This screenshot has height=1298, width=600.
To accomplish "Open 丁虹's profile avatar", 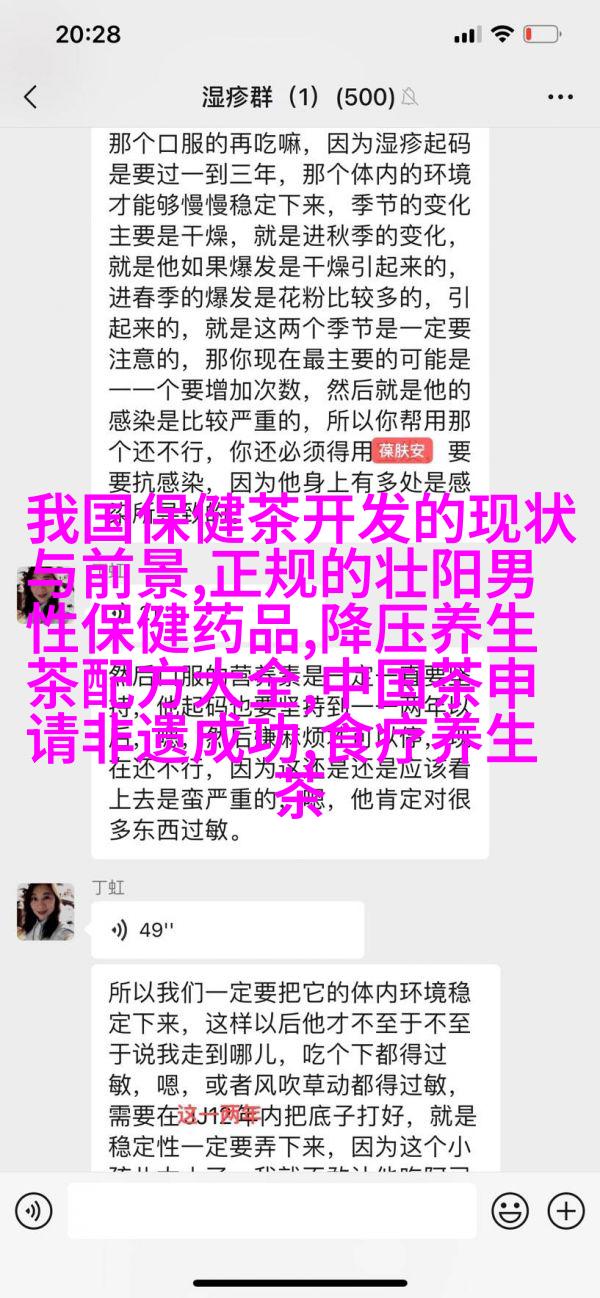I will tap(45, 912).
